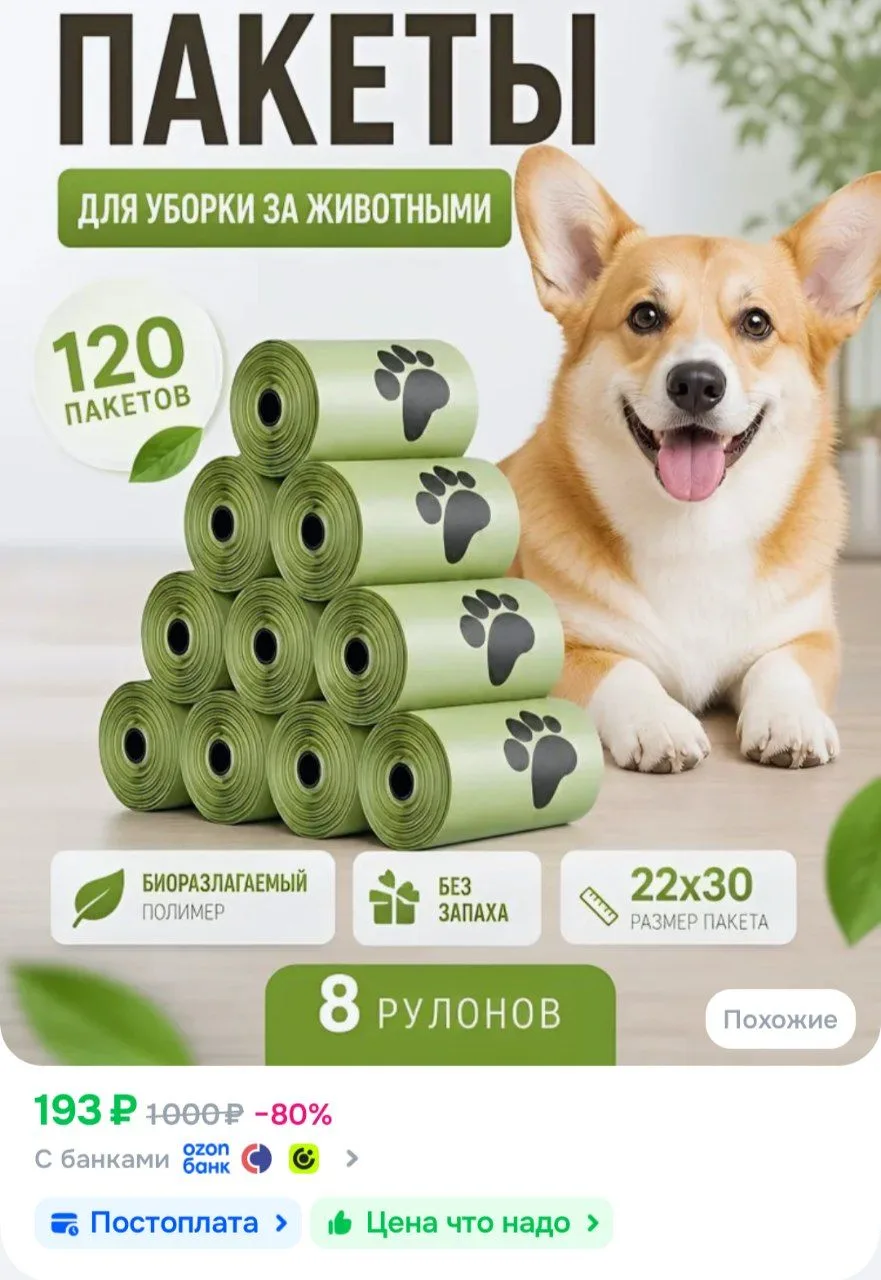Expand the С банками payment options chevron
This screenshot has width=881, height=1280.
(x=351, y=1159)
